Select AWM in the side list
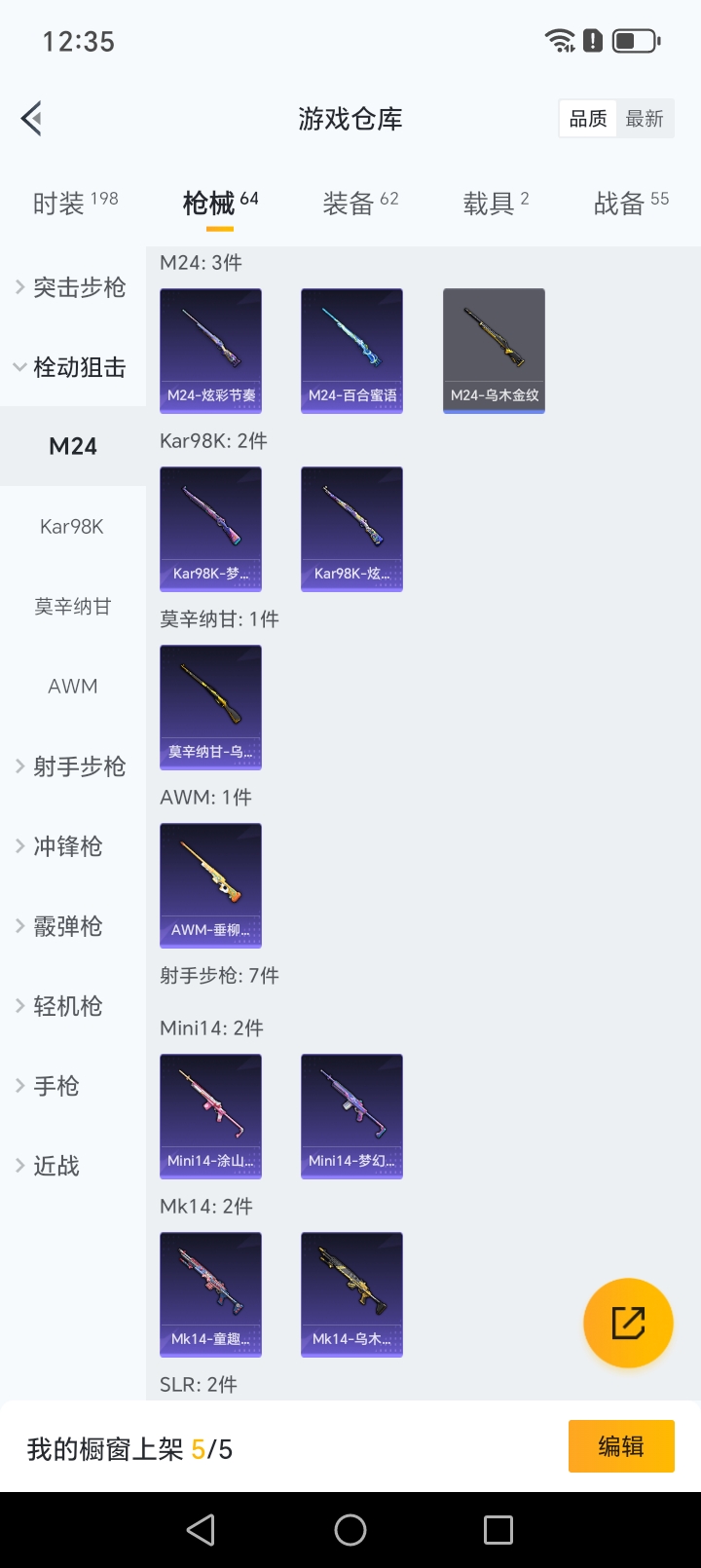Image resolution: width=701 pixels, height=1568 pixels. click(x=72, y=687)
